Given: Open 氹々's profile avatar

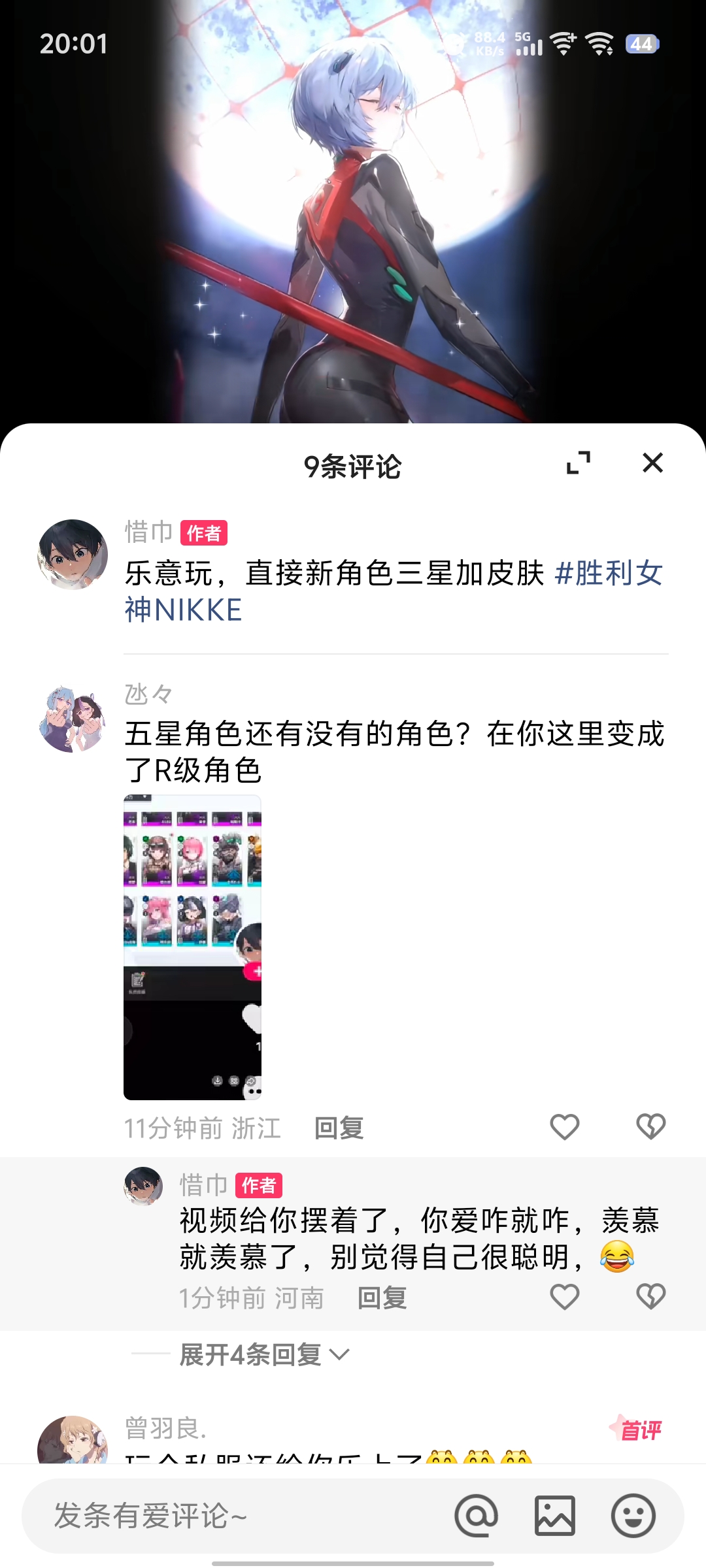Looking at the screenshot, I should point(73,719).
